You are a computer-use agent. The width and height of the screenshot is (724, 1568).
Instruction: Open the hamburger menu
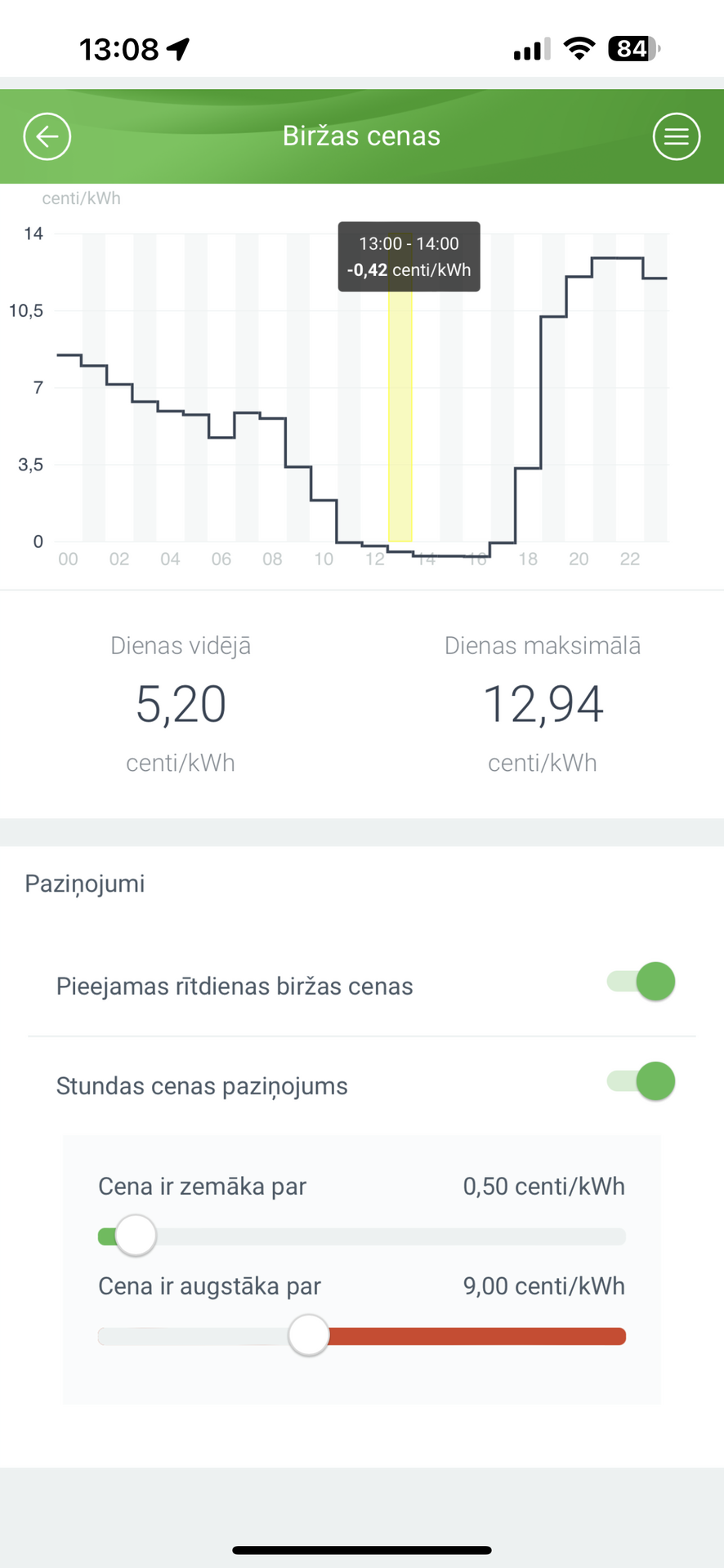click(x=676, y=136)
